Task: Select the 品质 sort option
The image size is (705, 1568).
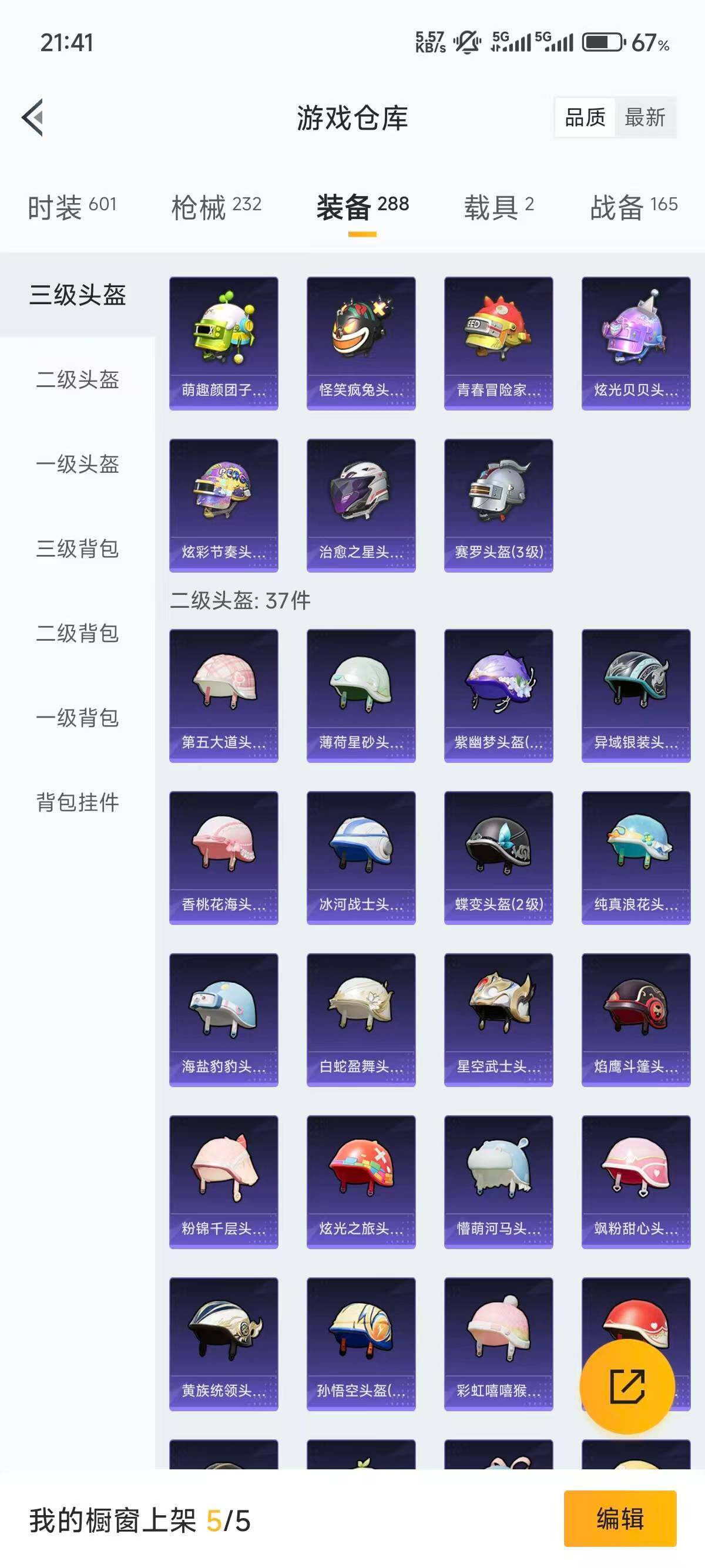Action: tap(586, 118)
